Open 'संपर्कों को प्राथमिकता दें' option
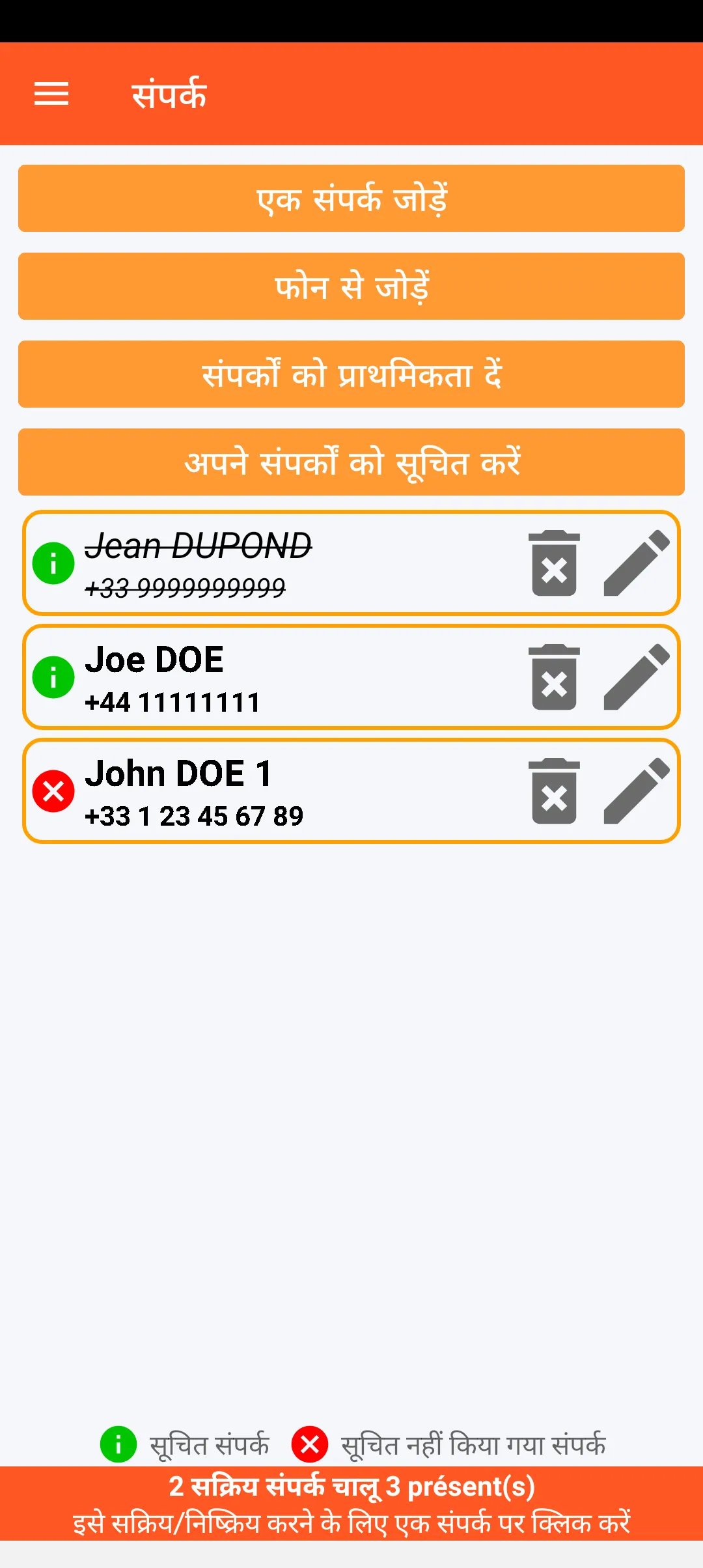This screenshot has height=1568, width=703. point(351,374)
